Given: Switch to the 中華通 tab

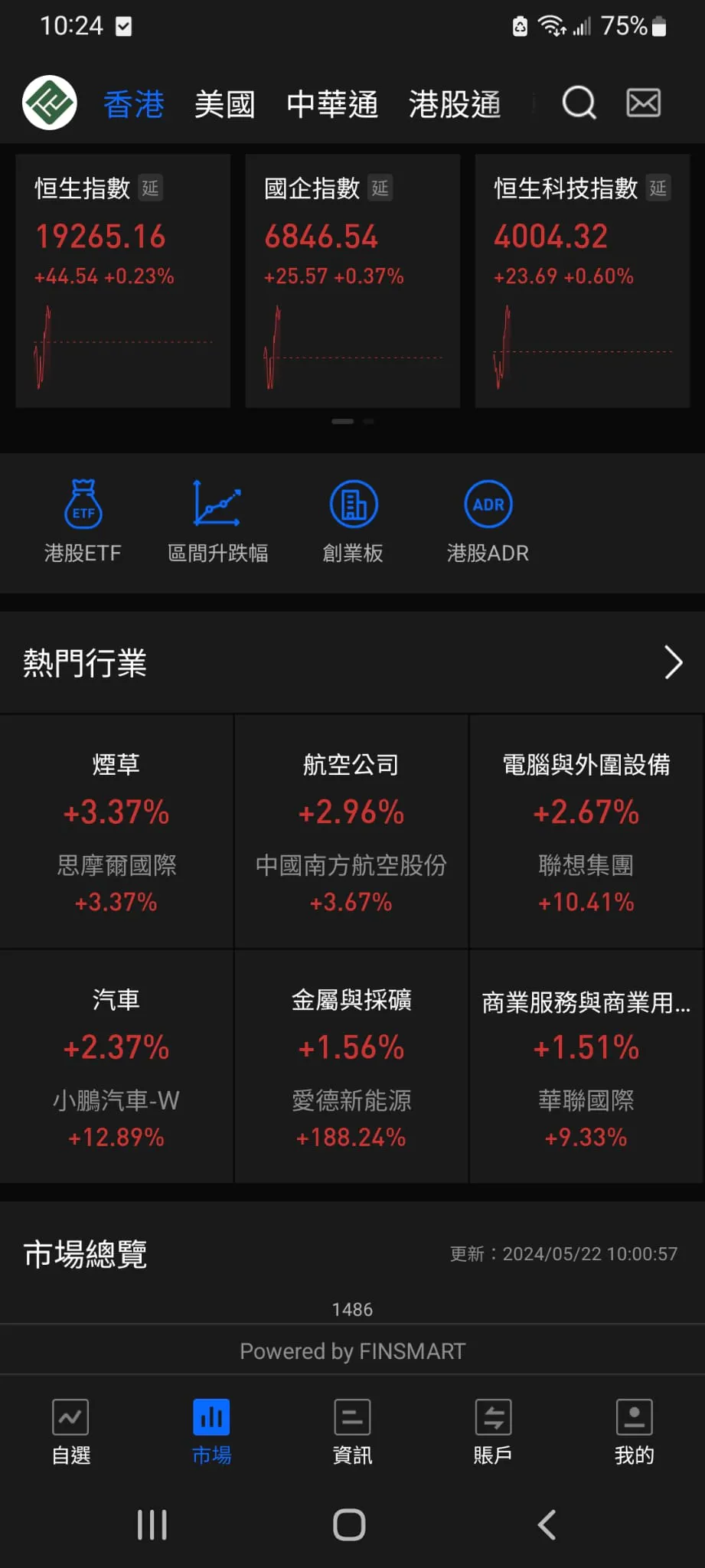Looking at the screenshot, I should [x=331, y=104].
